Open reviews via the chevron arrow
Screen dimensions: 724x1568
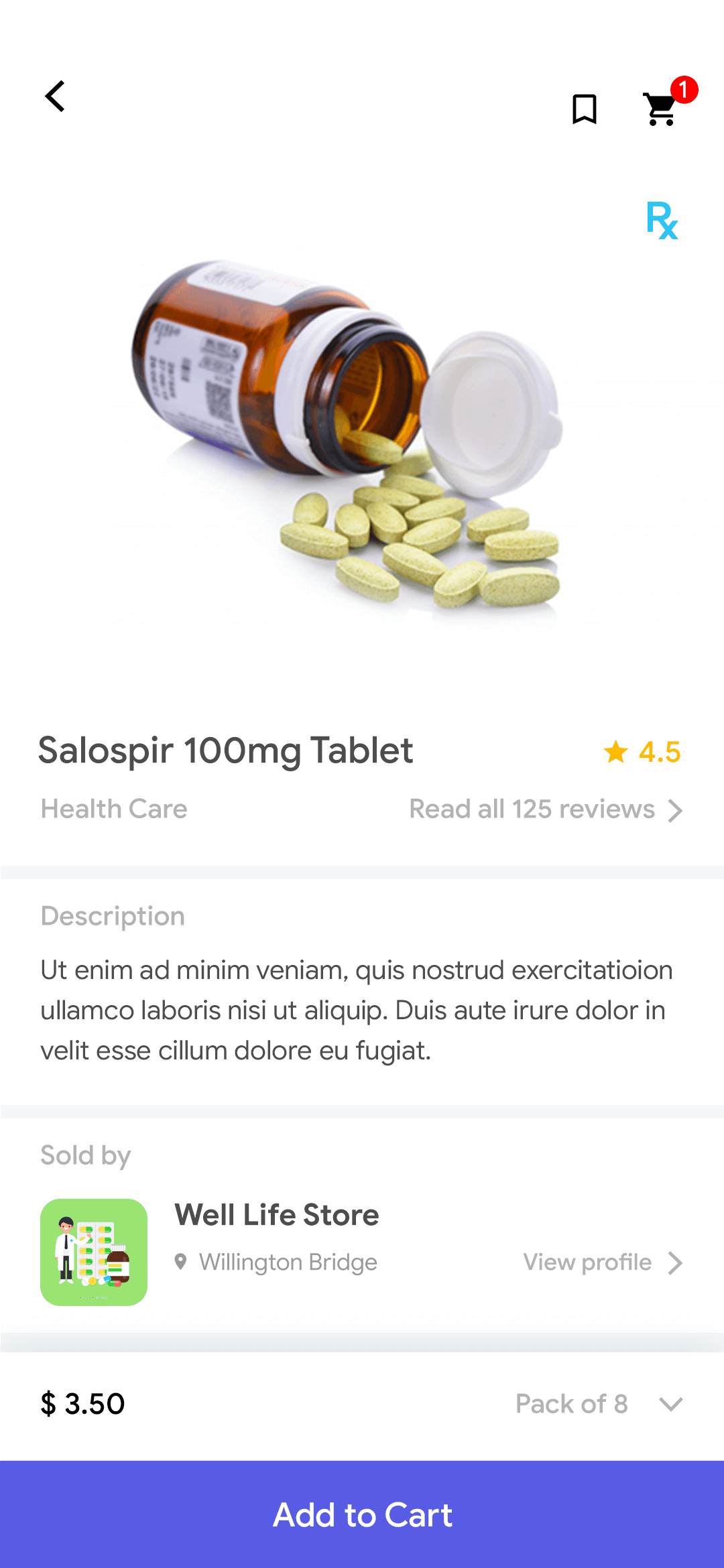point(675,810)
